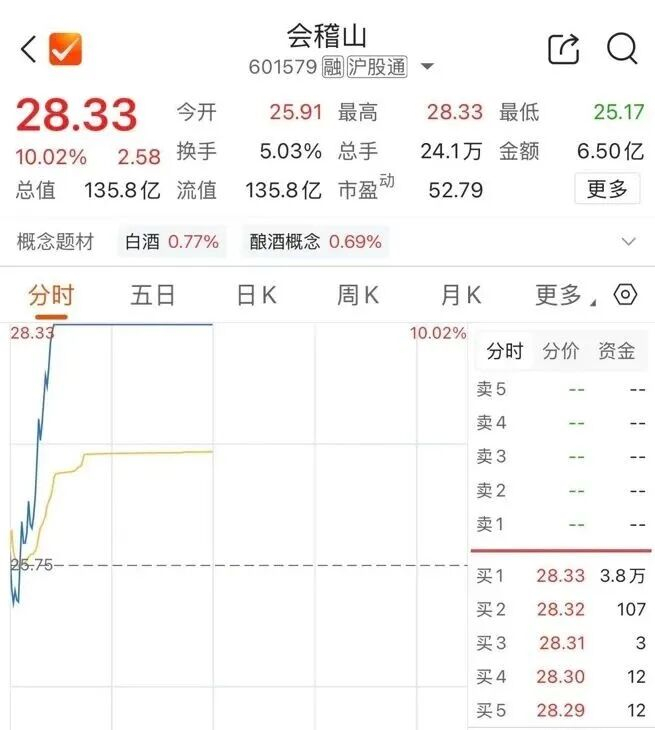655x730 pixels.
Task: Tap the 更多 button in quote details
Action: pyautogui.click(x=607, y=189)
